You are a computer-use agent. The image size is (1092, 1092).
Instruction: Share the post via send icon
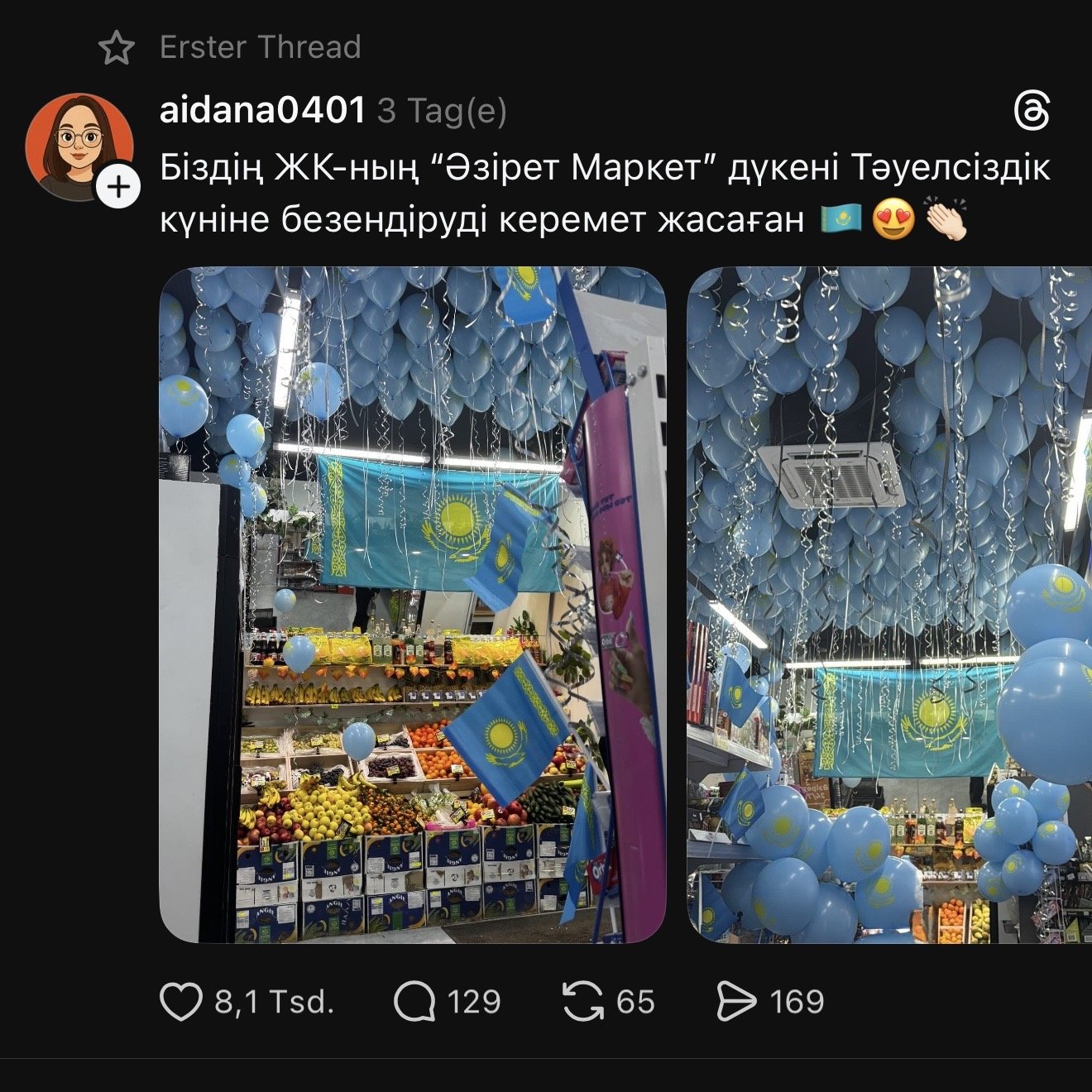pyautogui.click(x=735, y=1002)
